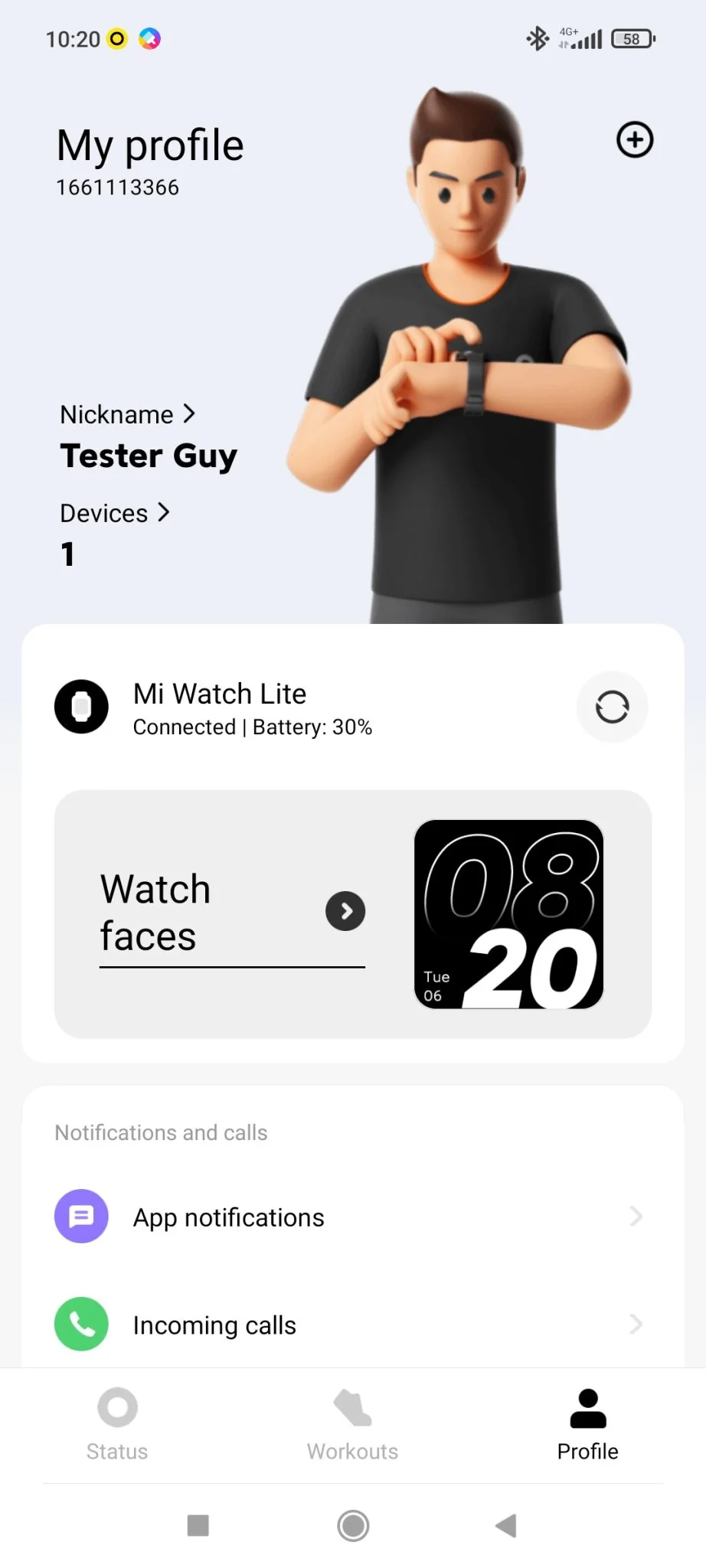Open the Devices list

[115, 513]
